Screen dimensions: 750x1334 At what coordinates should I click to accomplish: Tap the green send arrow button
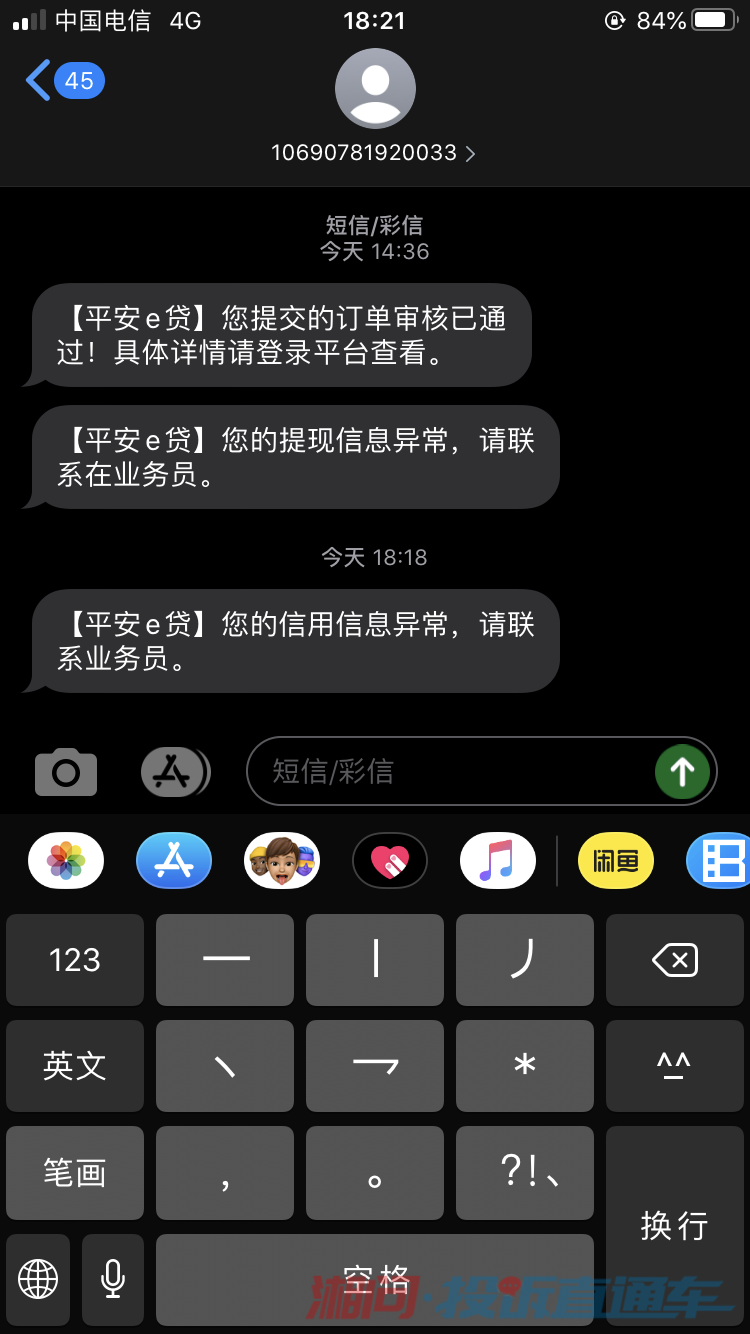point(683,771)
